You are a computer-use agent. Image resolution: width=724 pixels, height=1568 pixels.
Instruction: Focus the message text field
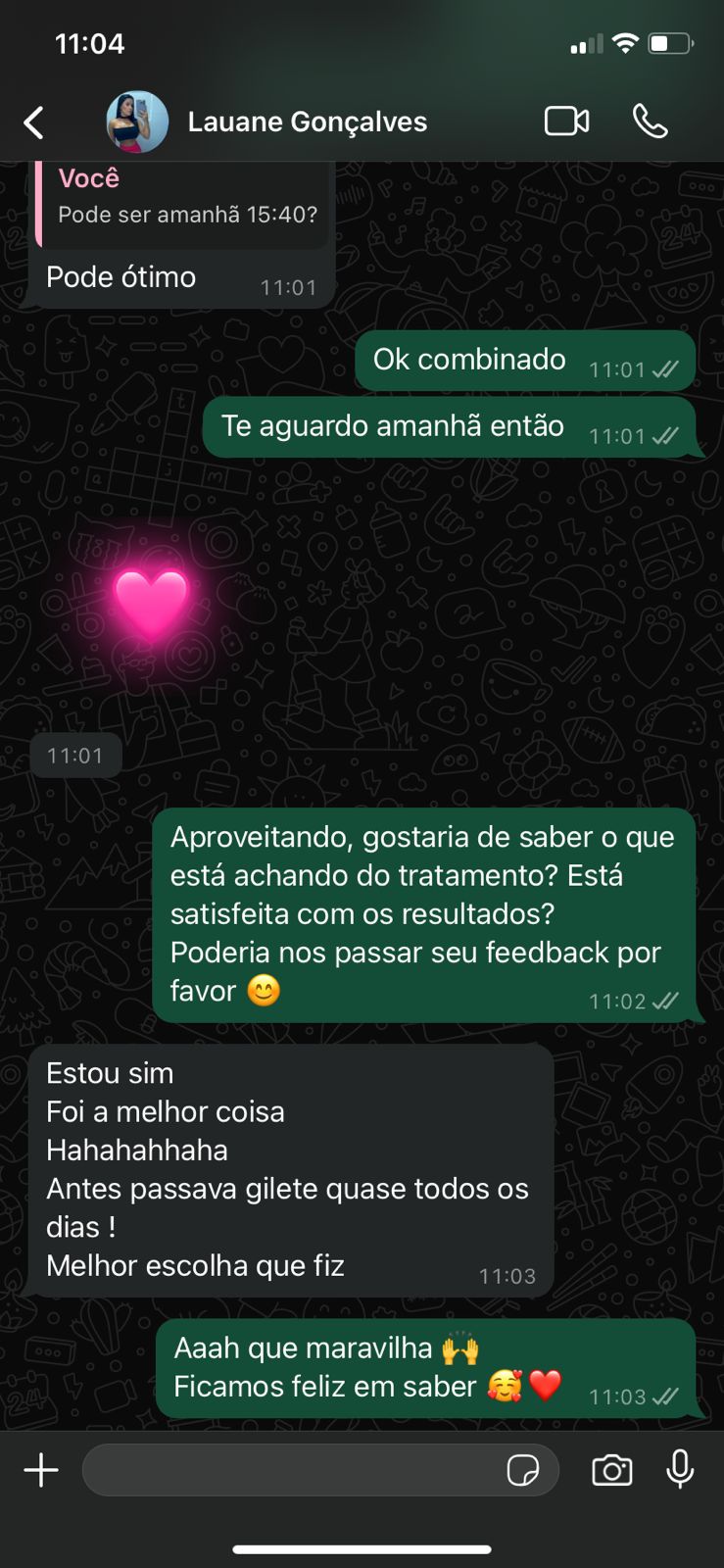click(x=294, y=1470)
